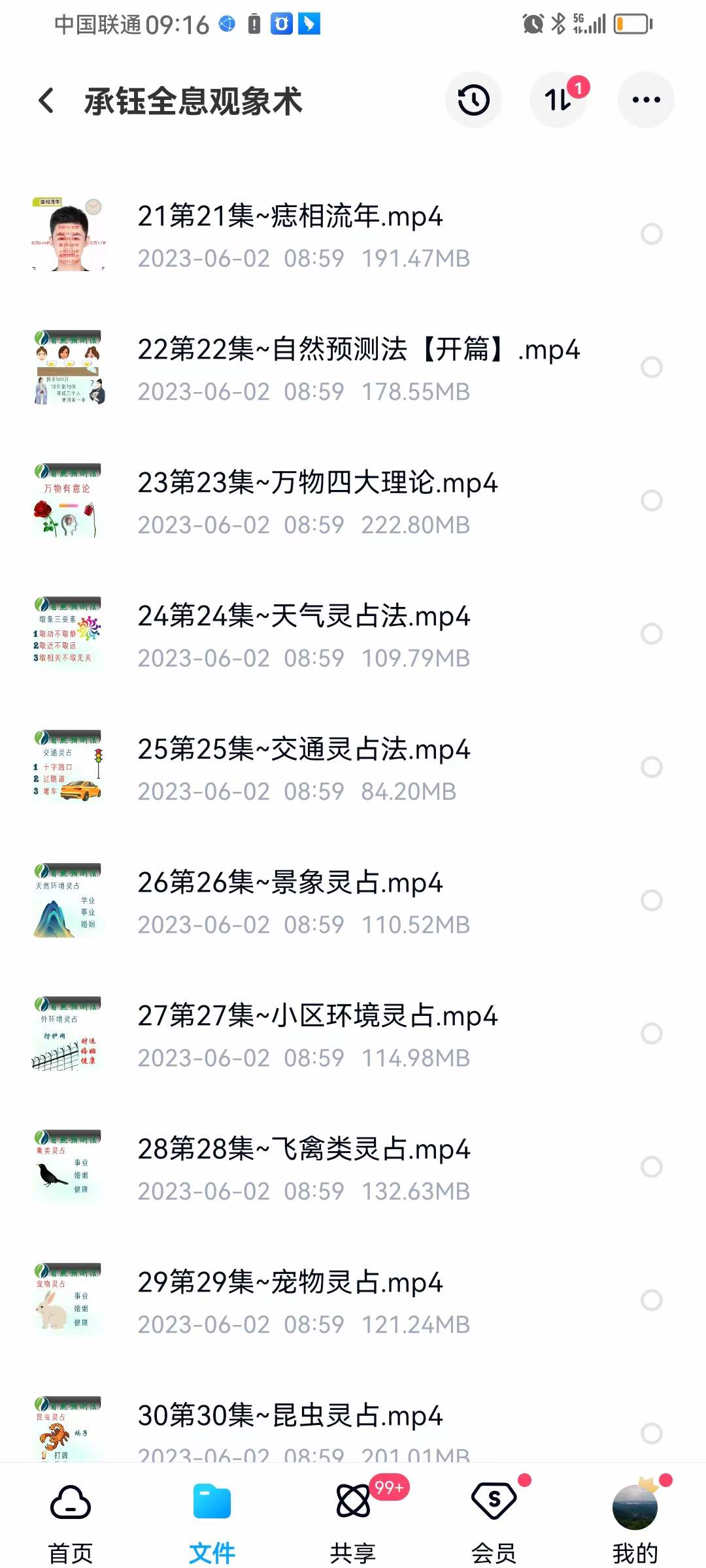Go back using the back arrow
The image size is (706, 1568).
tap(44, 99)
